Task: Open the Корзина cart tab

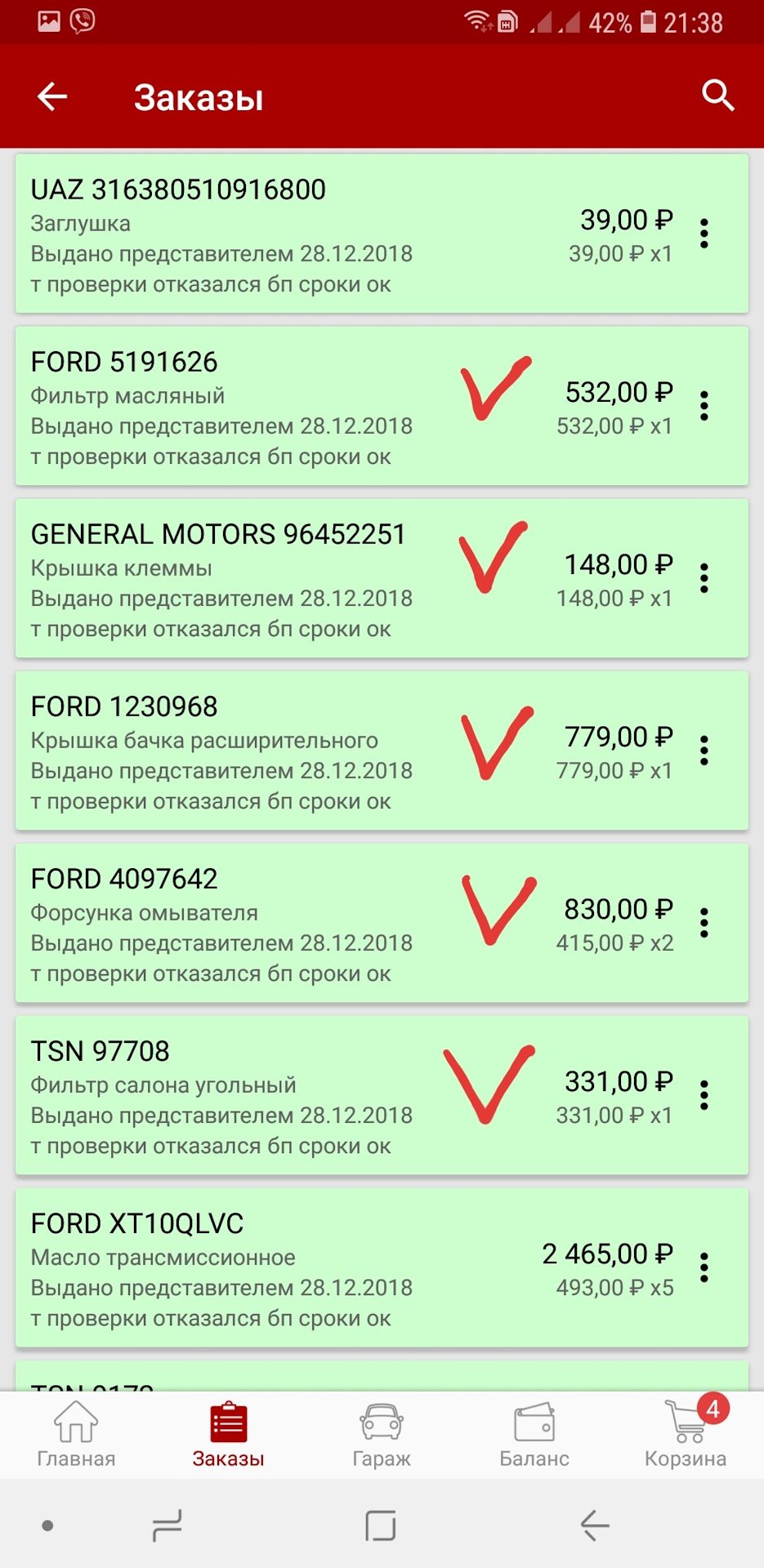Action: pos(686,1435)
